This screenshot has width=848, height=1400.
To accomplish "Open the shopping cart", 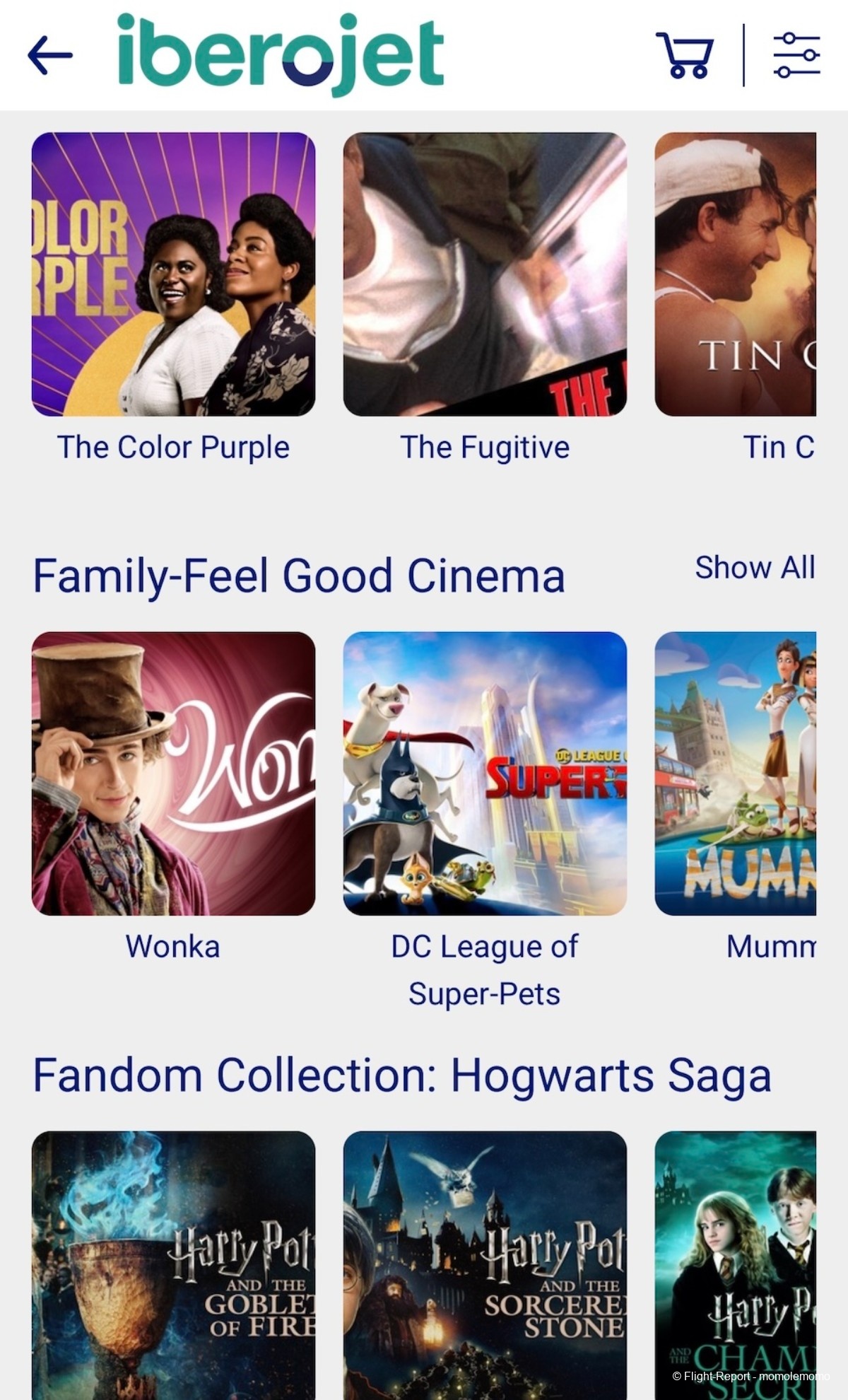I will tap(684, 54).
